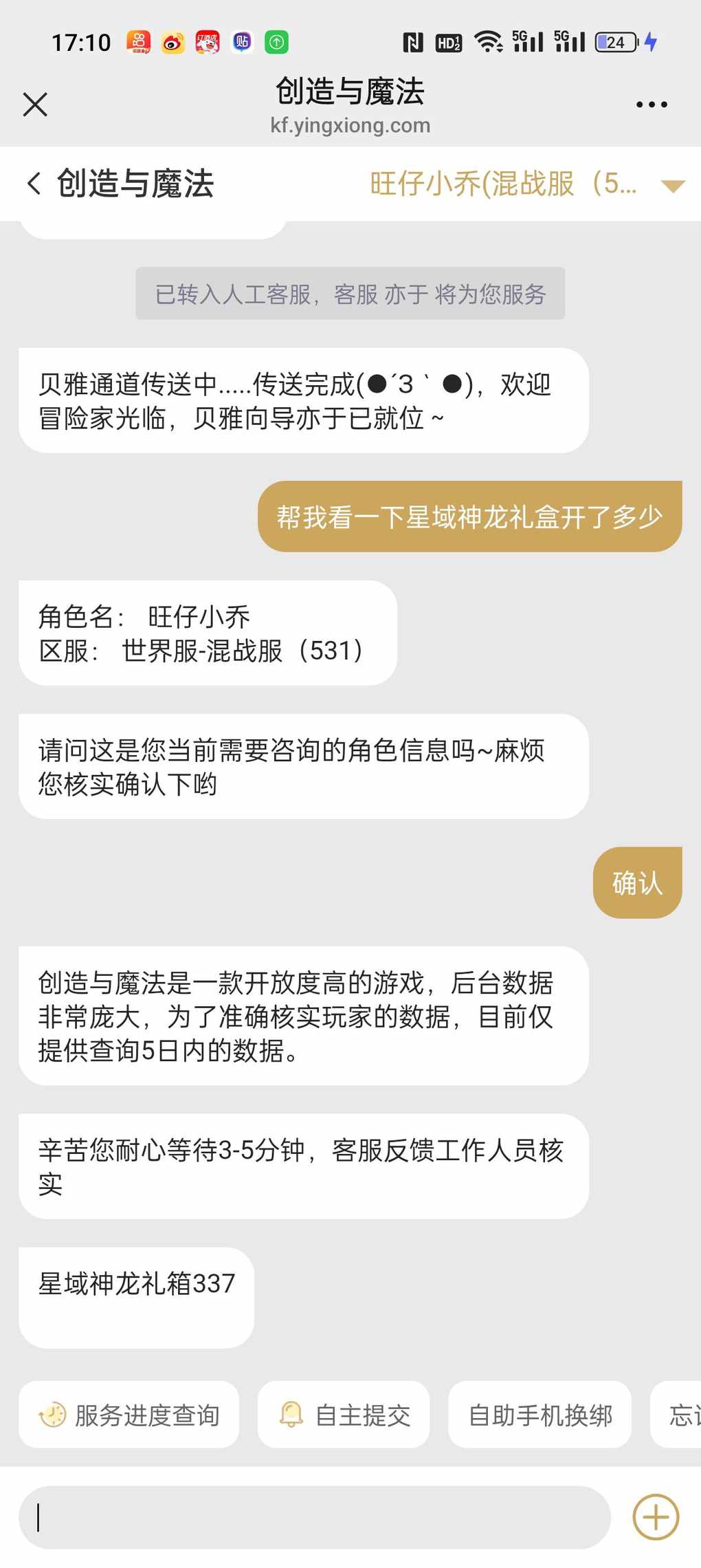Select the 服务进度查询 chip
Screen dimensions: 701x1568
click(x=129, y=1415)
